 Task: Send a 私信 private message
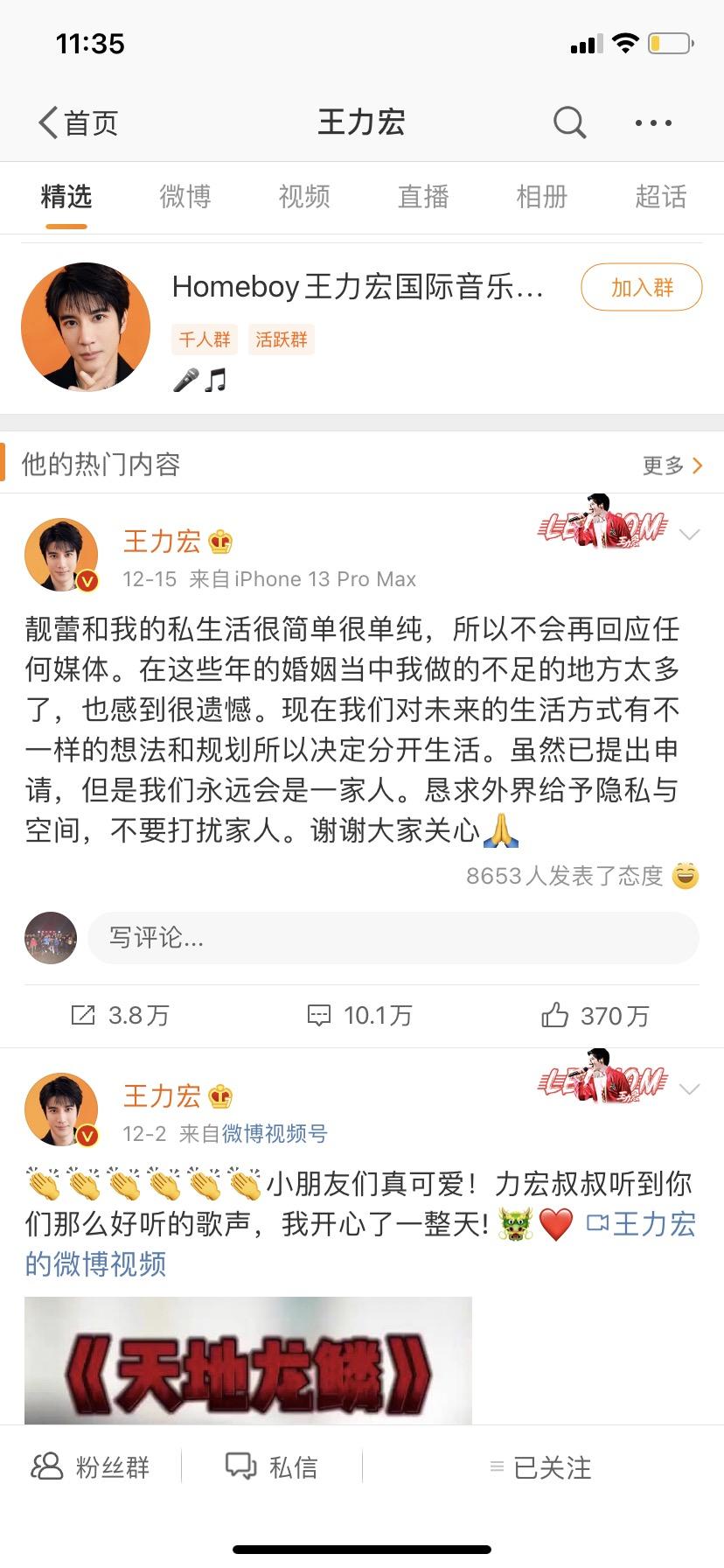coord(272,1467)
